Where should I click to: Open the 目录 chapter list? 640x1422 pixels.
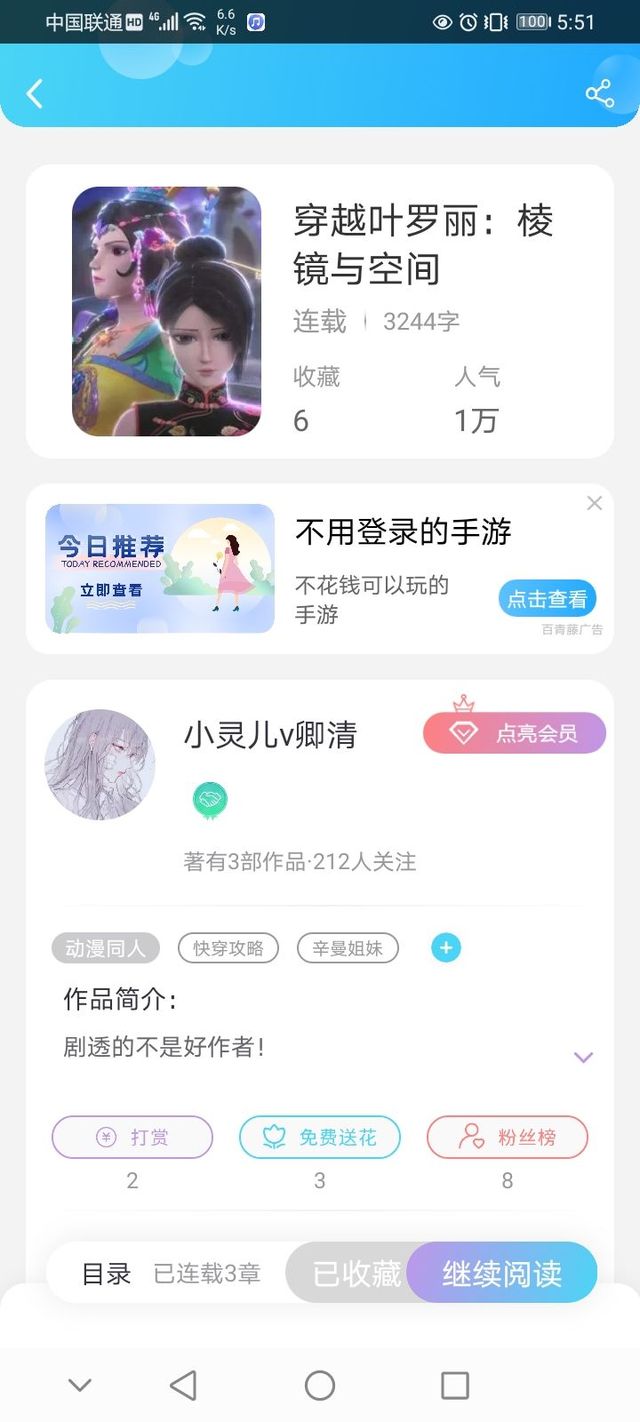coord(107,1273)
